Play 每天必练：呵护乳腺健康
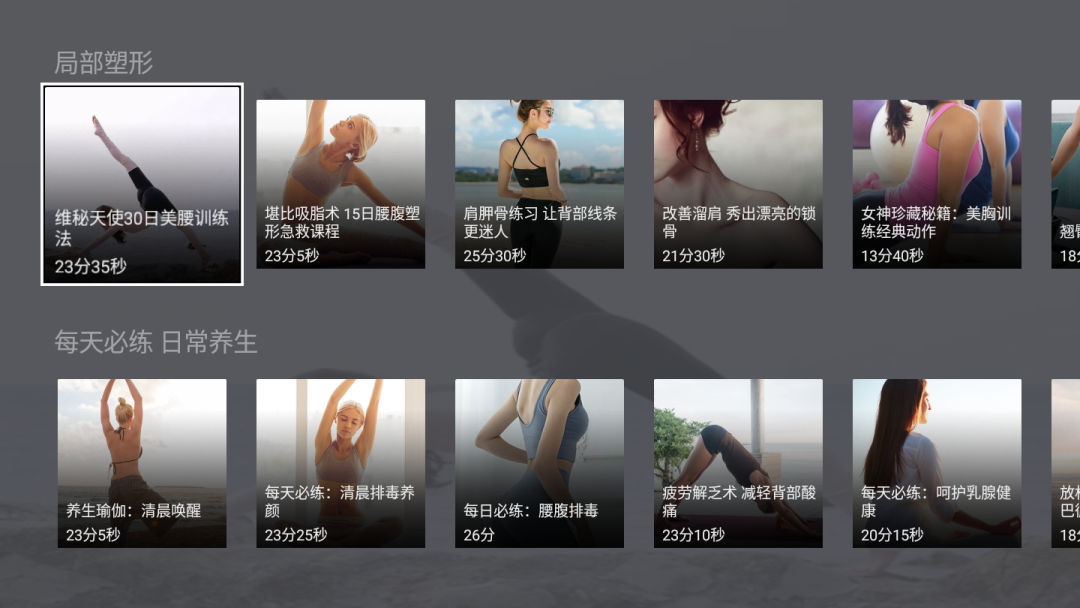The width and height of the screenshot is (1080, 608). pyautogui.click(x=936, y=463)
